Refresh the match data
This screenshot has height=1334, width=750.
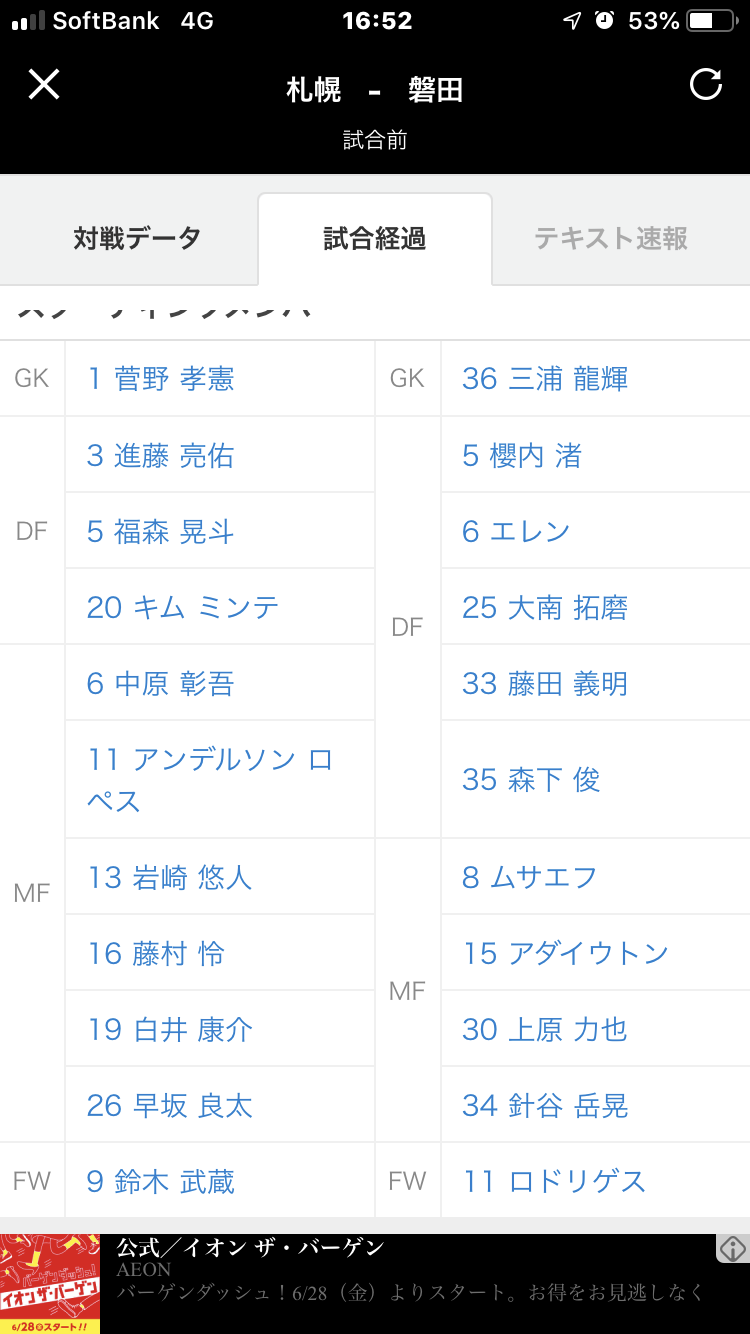point(706,85)
